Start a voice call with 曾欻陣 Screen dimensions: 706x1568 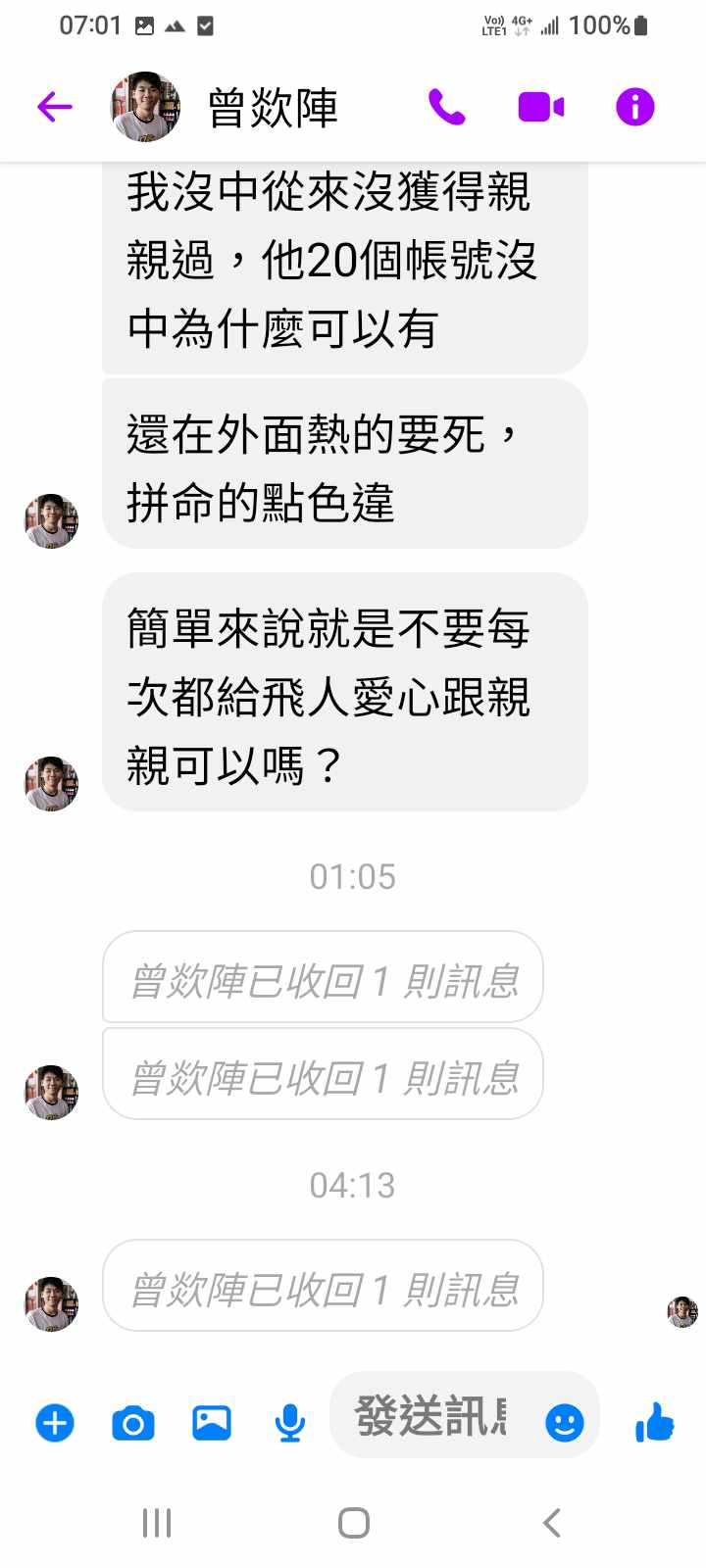click(447, 107)
